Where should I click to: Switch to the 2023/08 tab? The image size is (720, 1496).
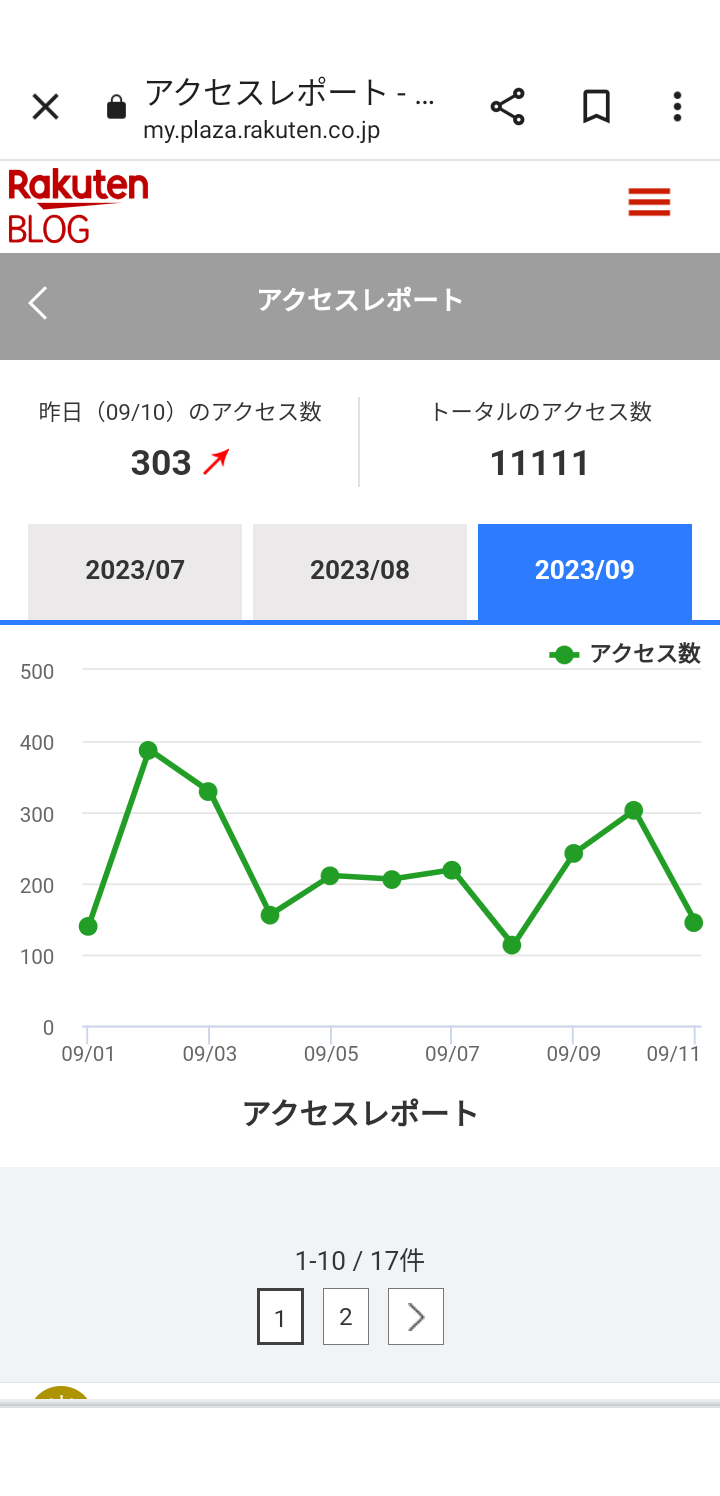tap(360, 571)
